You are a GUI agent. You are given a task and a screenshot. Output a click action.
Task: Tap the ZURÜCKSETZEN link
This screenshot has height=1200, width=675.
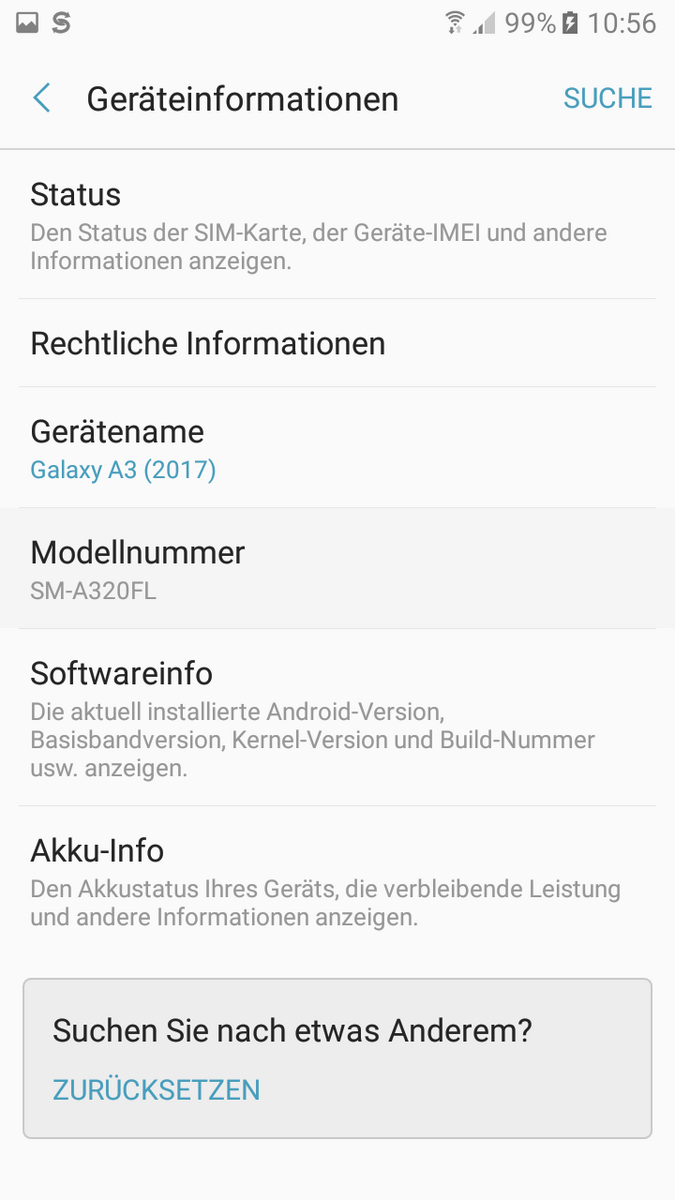coord(156,1089)
